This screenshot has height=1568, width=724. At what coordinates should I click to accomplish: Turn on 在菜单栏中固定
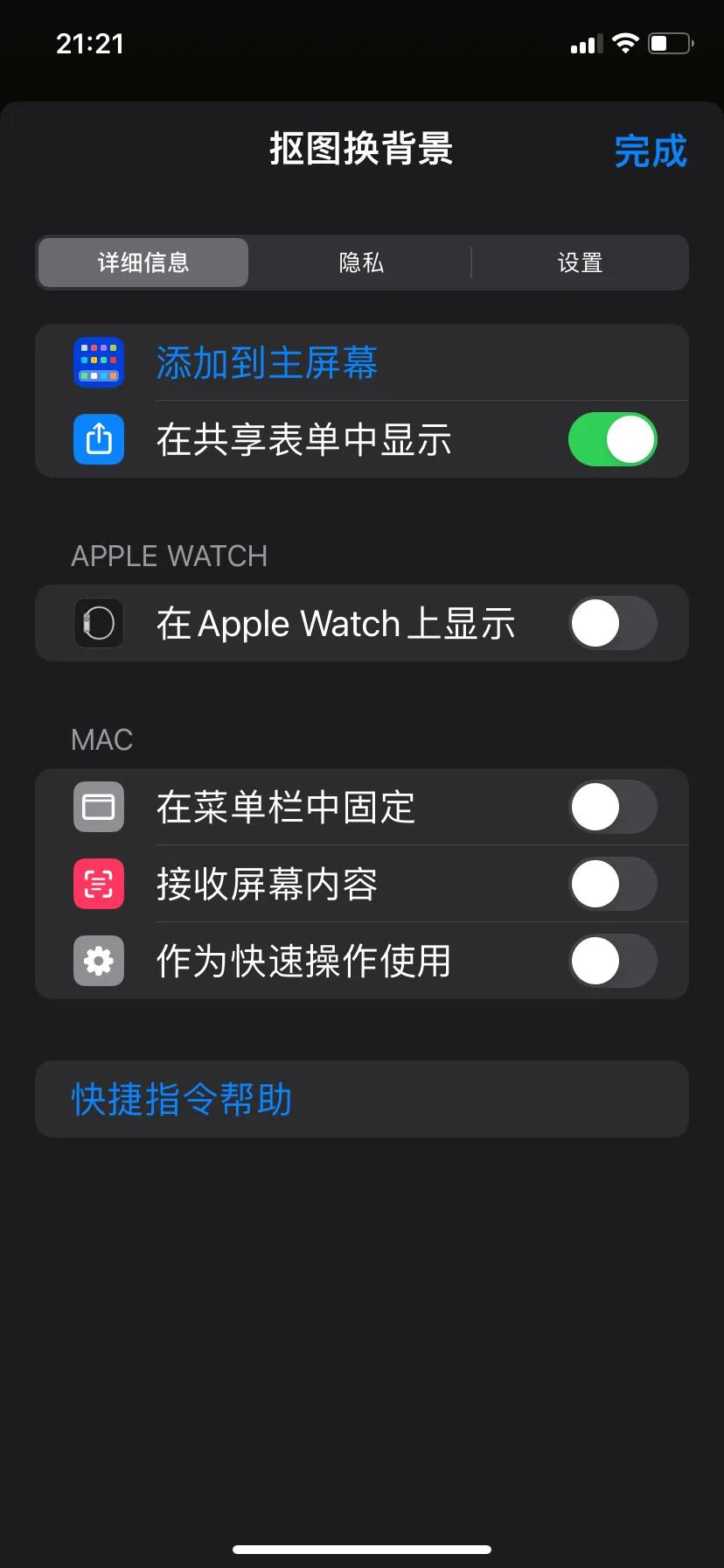(612, 807)
